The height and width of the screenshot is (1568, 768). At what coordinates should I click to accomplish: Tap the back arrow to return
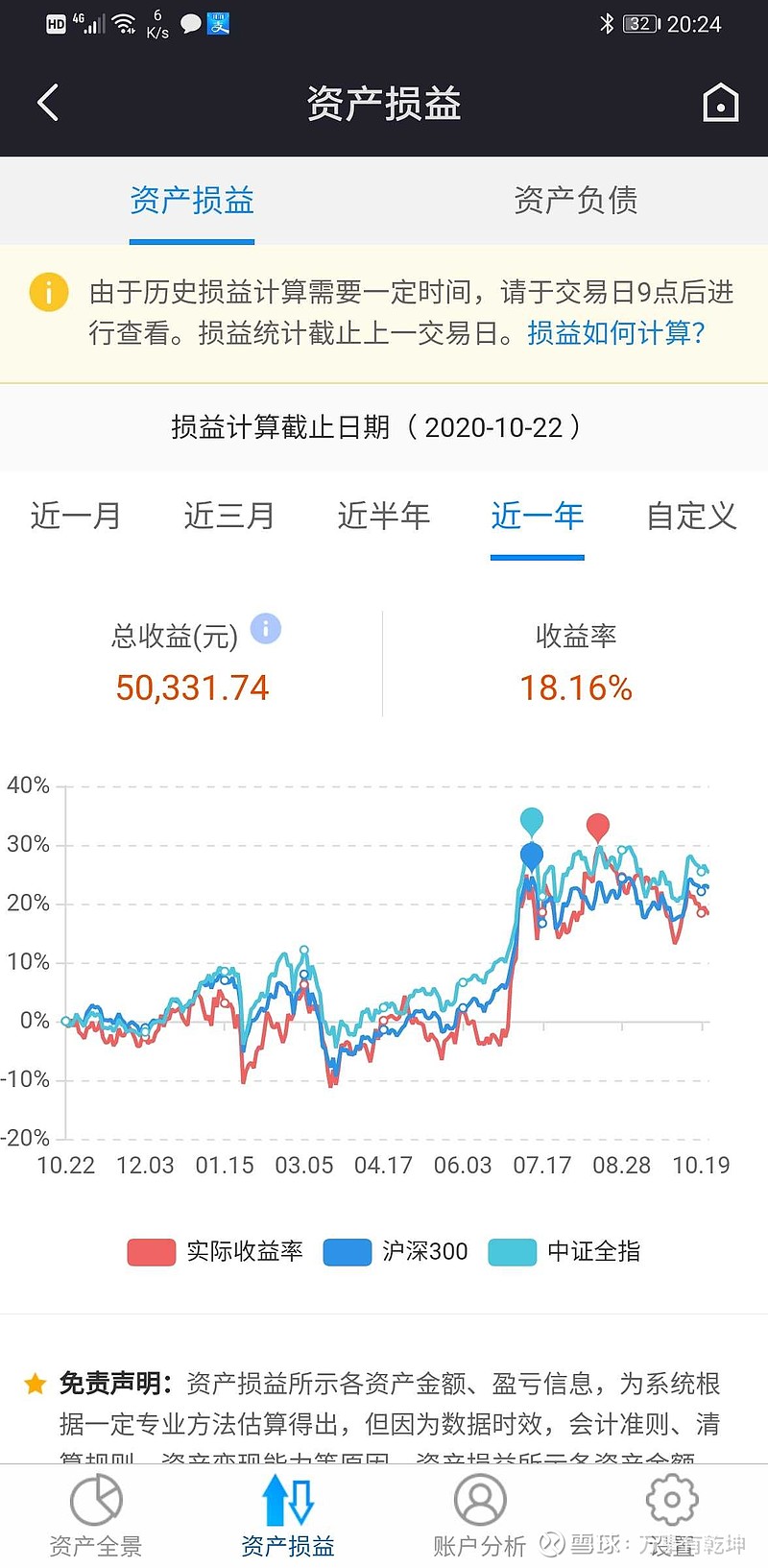48,103
